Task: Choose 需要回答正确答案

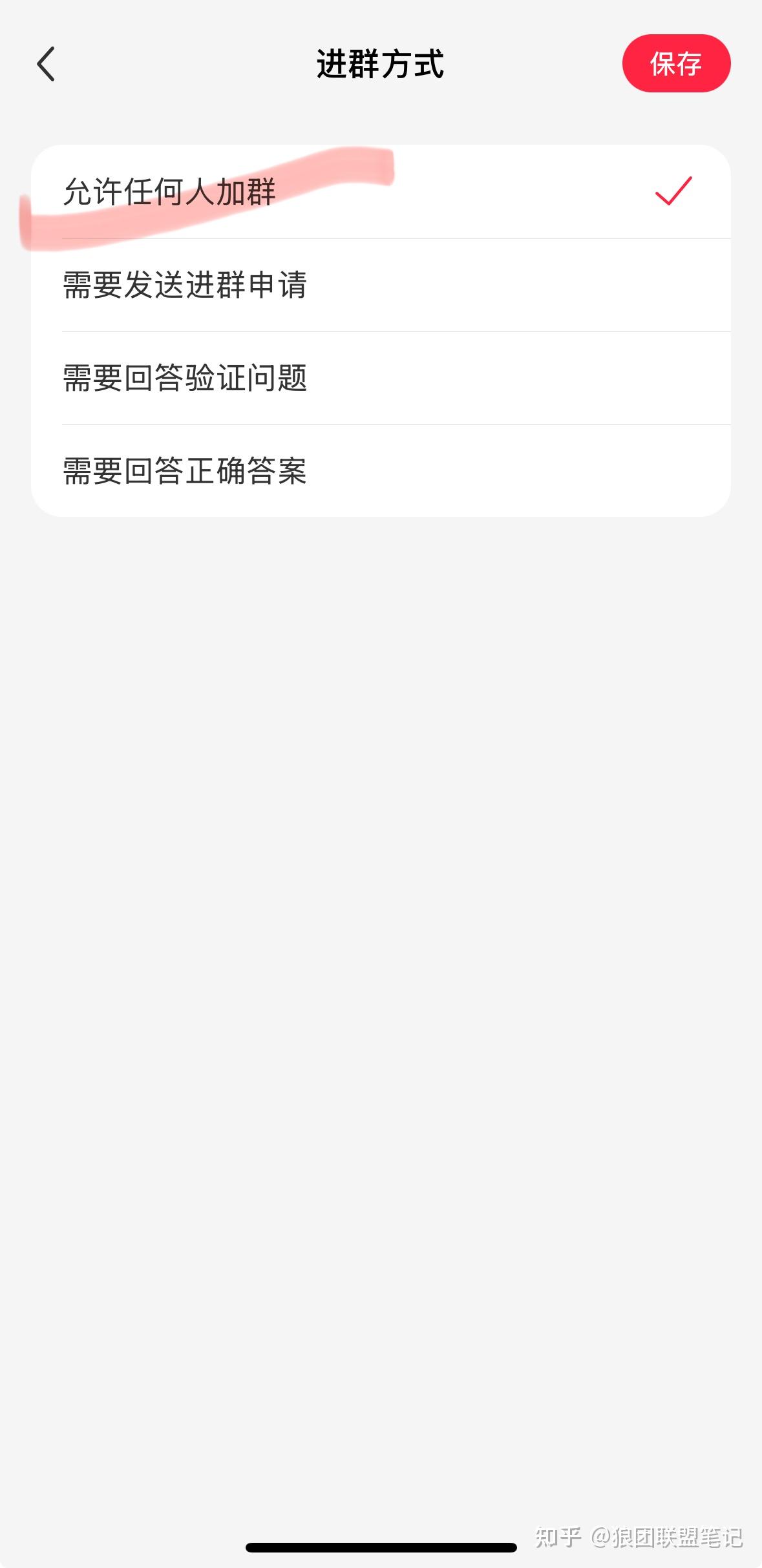Action: pyautogui.click(x=185, y=471)
